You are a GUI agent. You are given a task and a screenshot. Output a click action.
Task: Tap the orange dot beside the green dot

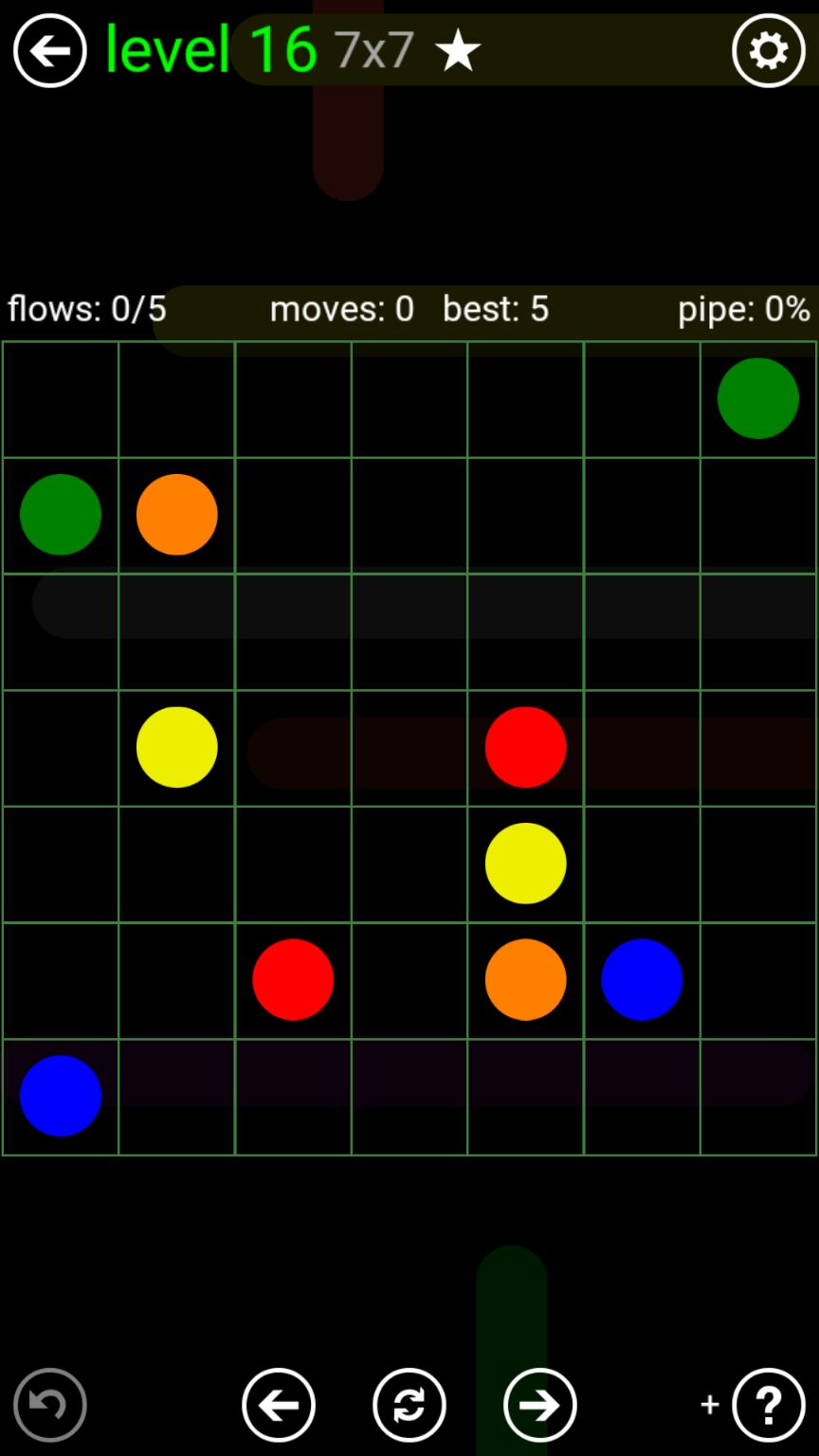click(x=177, y=515)
